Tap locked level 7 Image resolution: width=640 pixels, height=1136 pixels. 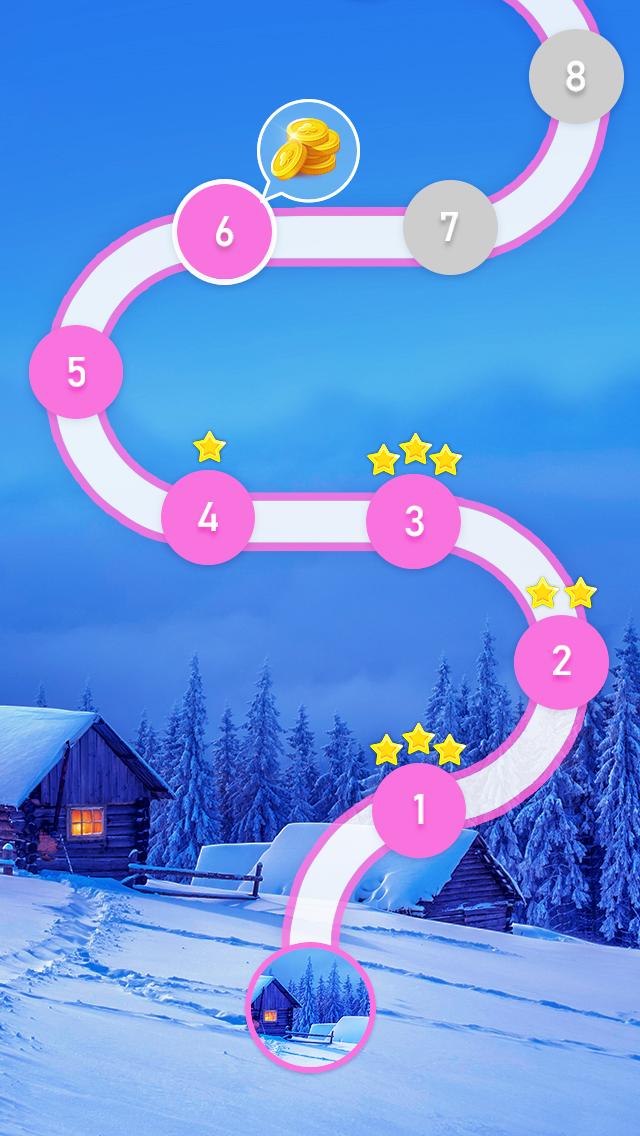tap(450, 227)
